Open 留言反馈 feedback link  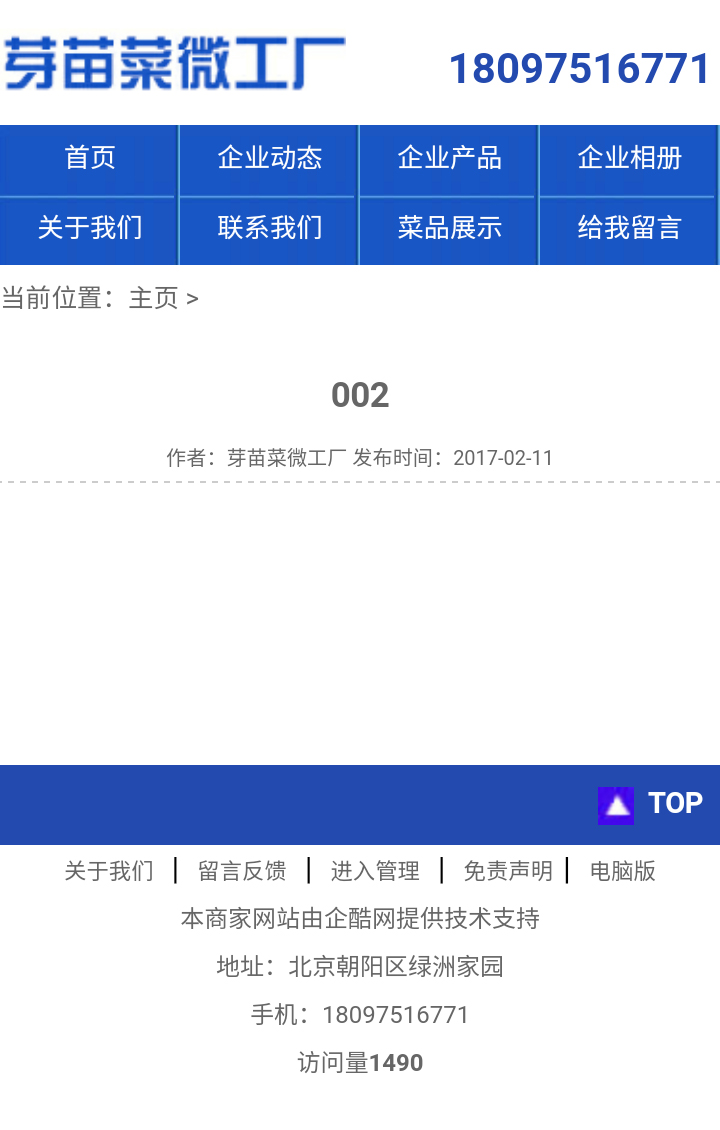pyautogui.click(x=242, y=871)
